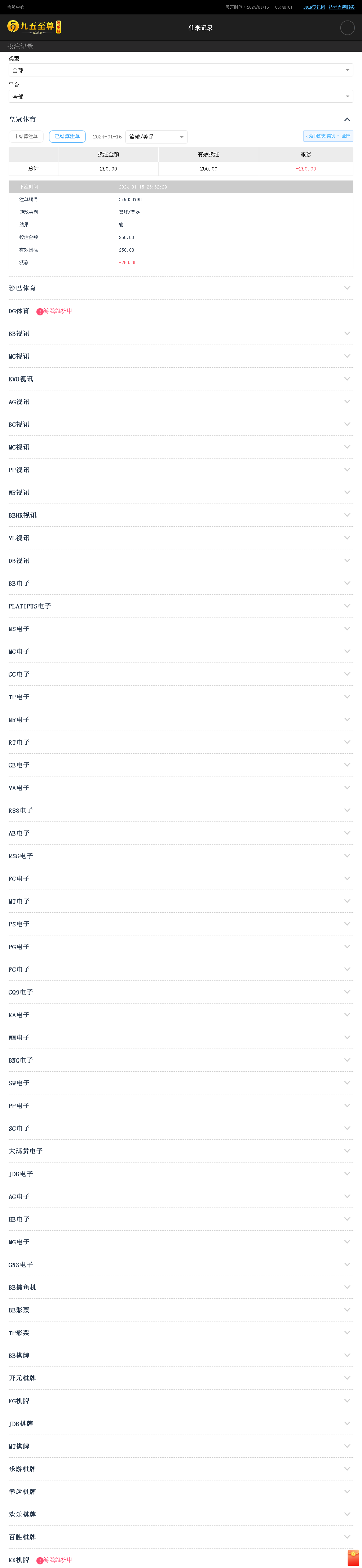Expand the PLATIPUS电子 section
Viewport: 362px width, 1568px height.
click(x=181, y=606)
